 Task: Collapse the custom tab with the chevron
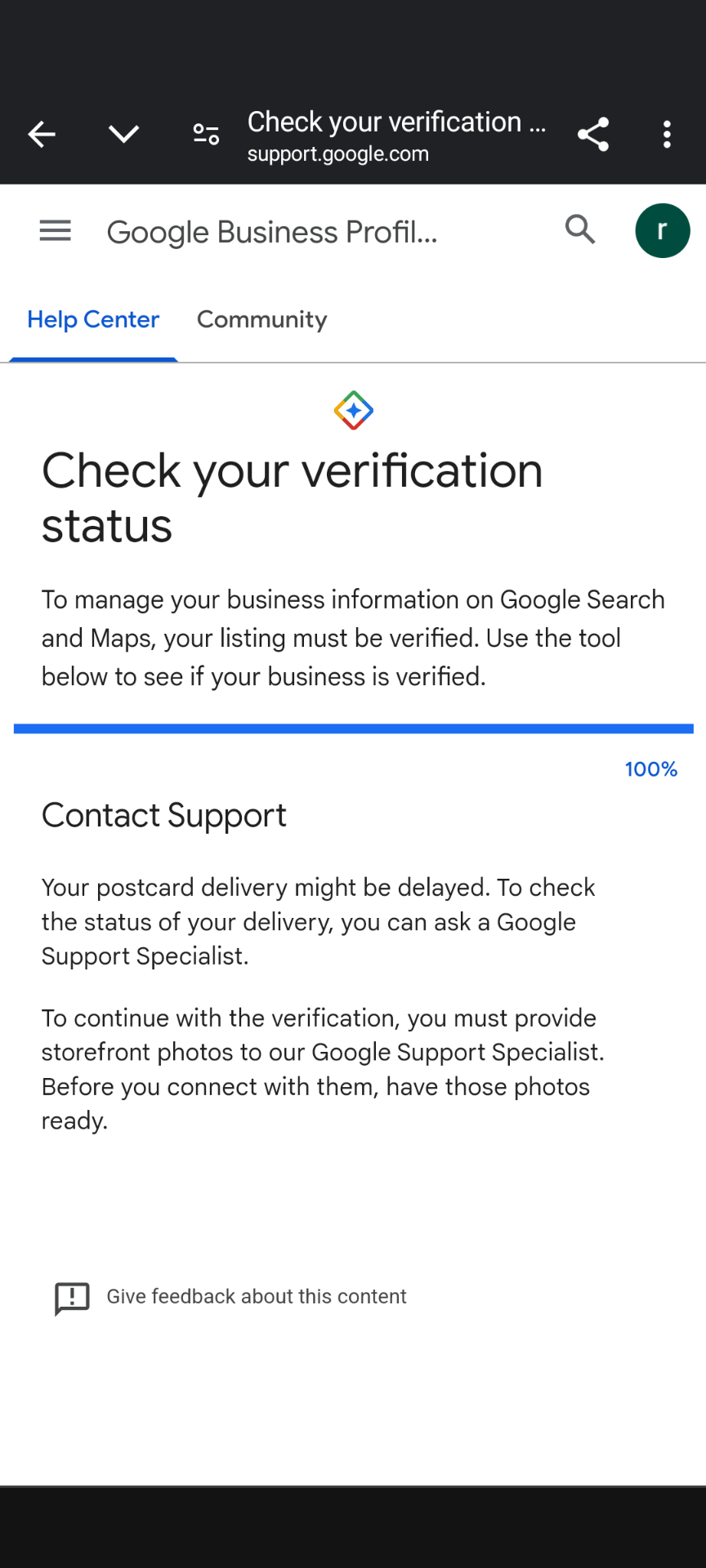123,134
